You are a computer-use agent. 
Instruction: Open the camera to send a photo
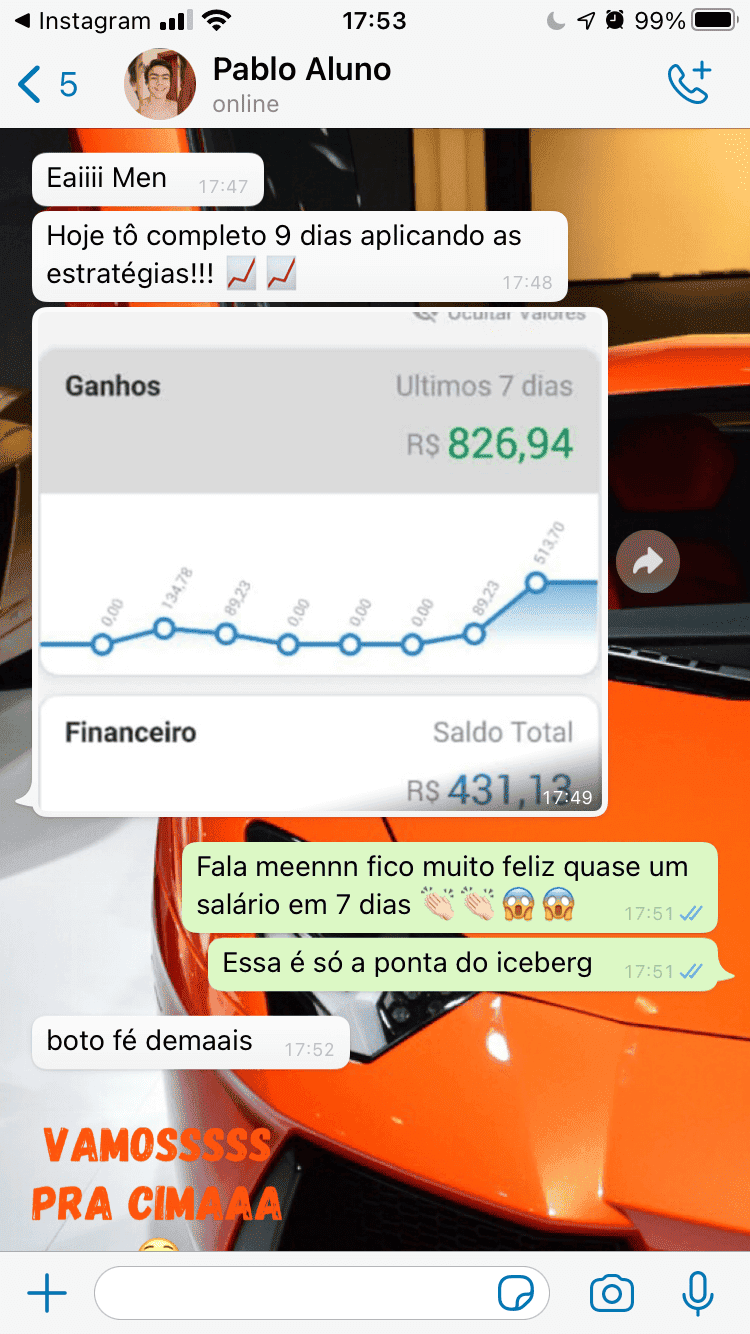point(612,1294)
